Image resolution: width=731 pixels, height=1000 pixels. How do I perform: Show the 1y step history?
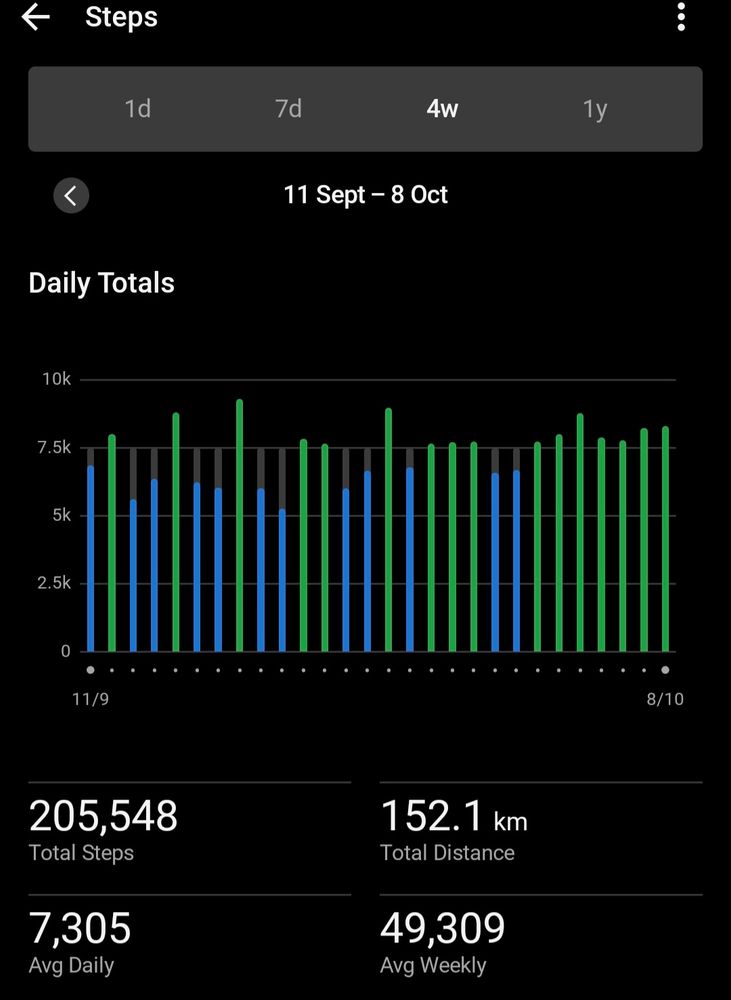coord(595,109)
